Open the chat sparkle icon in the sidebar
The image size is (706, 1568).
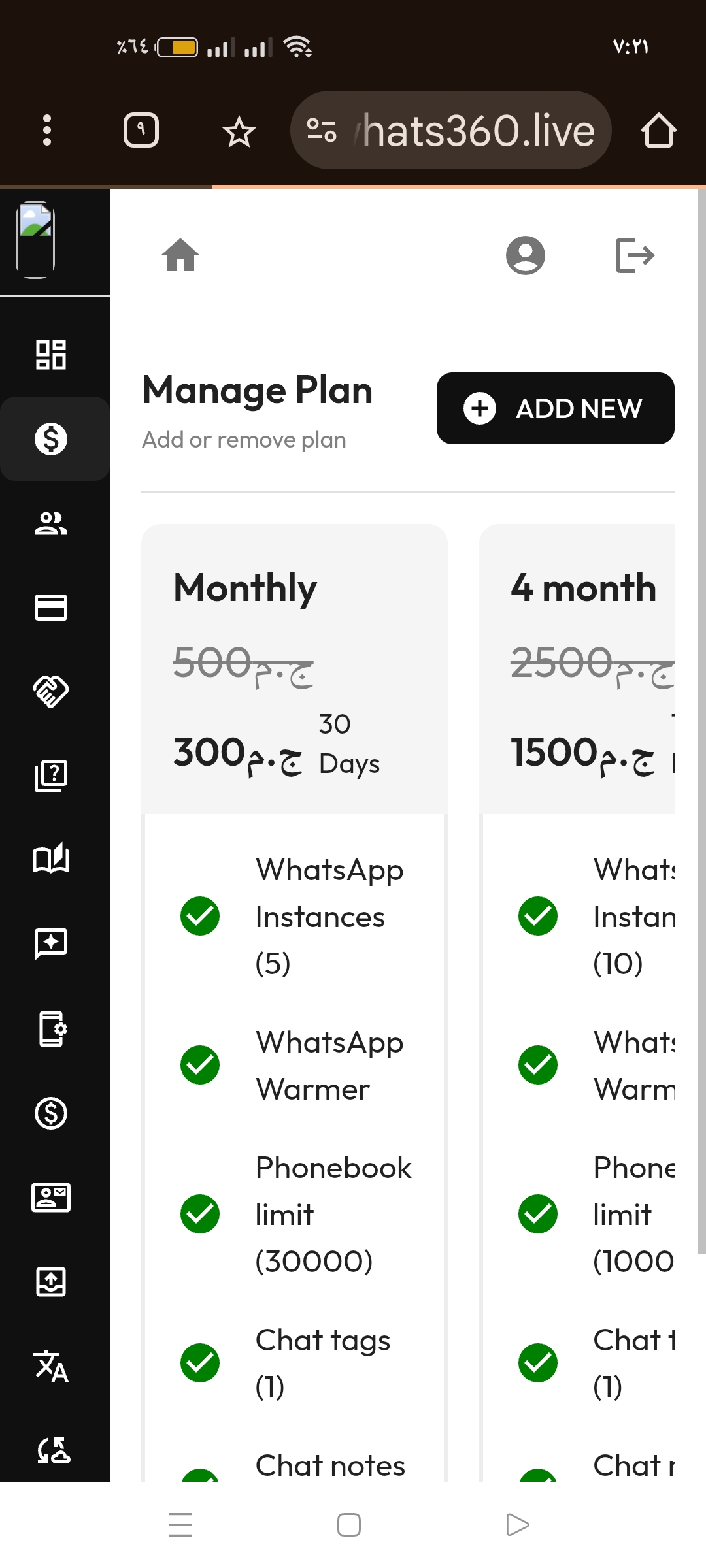tap(51, 944)
